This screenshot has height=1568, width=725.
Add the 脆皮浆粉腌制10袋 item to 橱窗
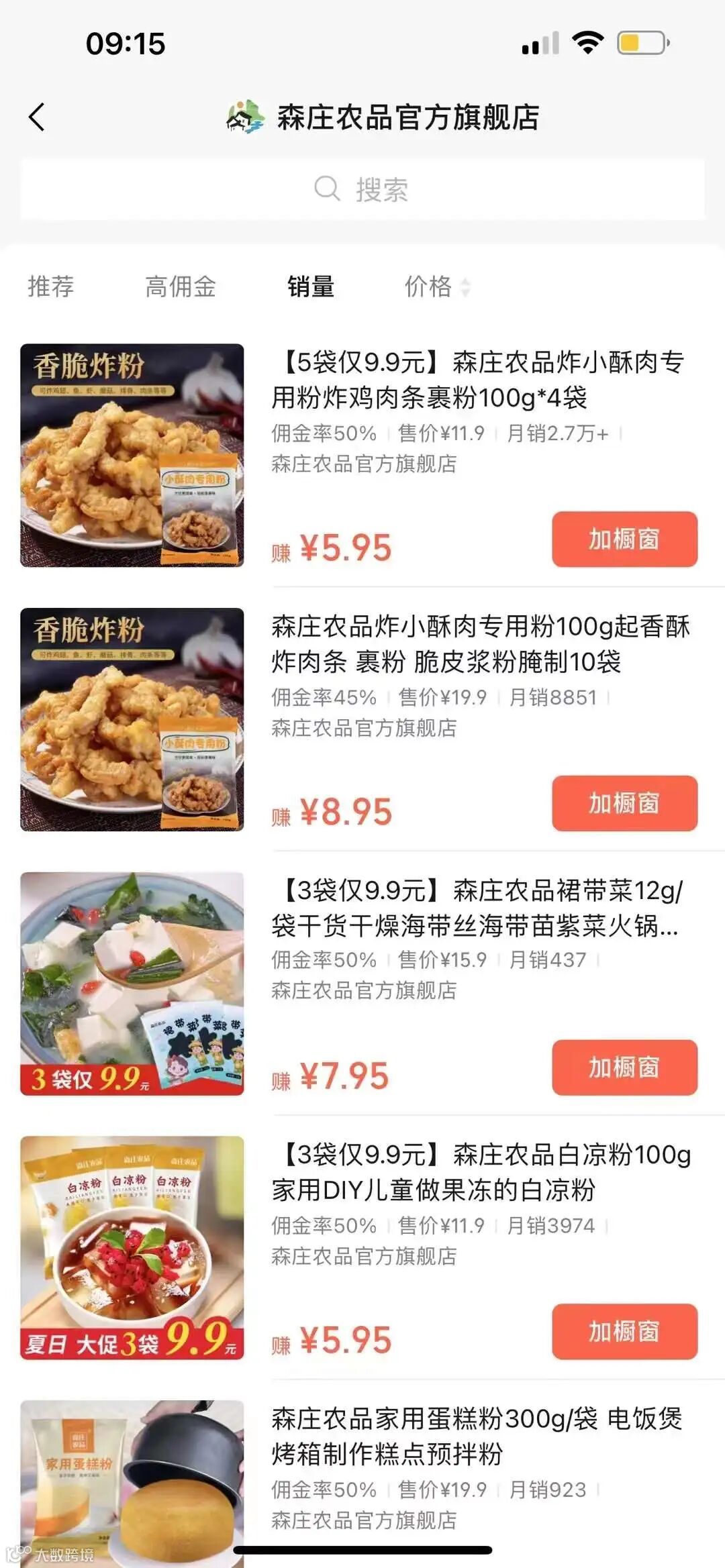[624, 803]
